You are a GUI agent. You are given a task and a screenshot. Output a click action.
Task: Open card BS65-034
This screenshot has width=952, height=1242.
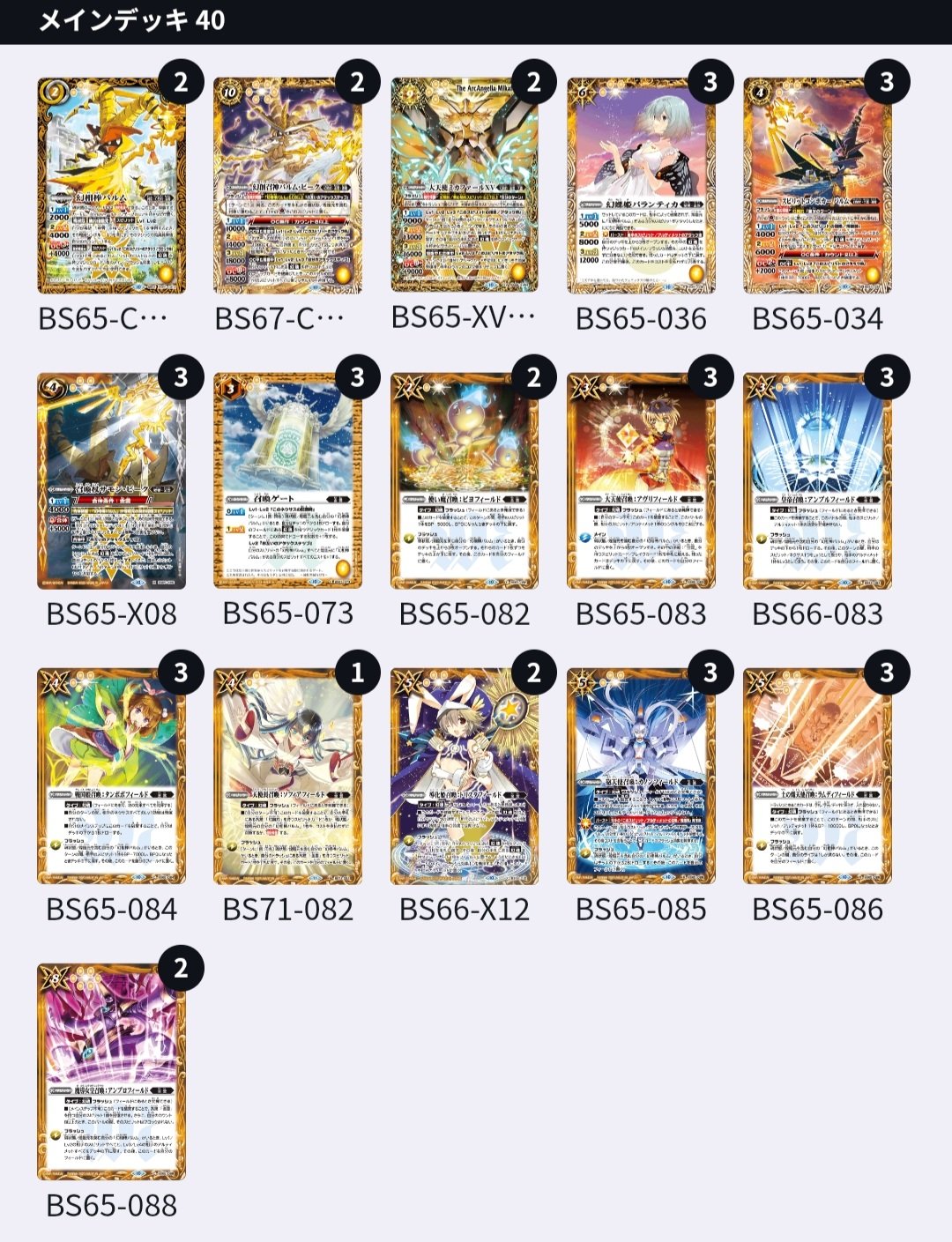[817, 185]
